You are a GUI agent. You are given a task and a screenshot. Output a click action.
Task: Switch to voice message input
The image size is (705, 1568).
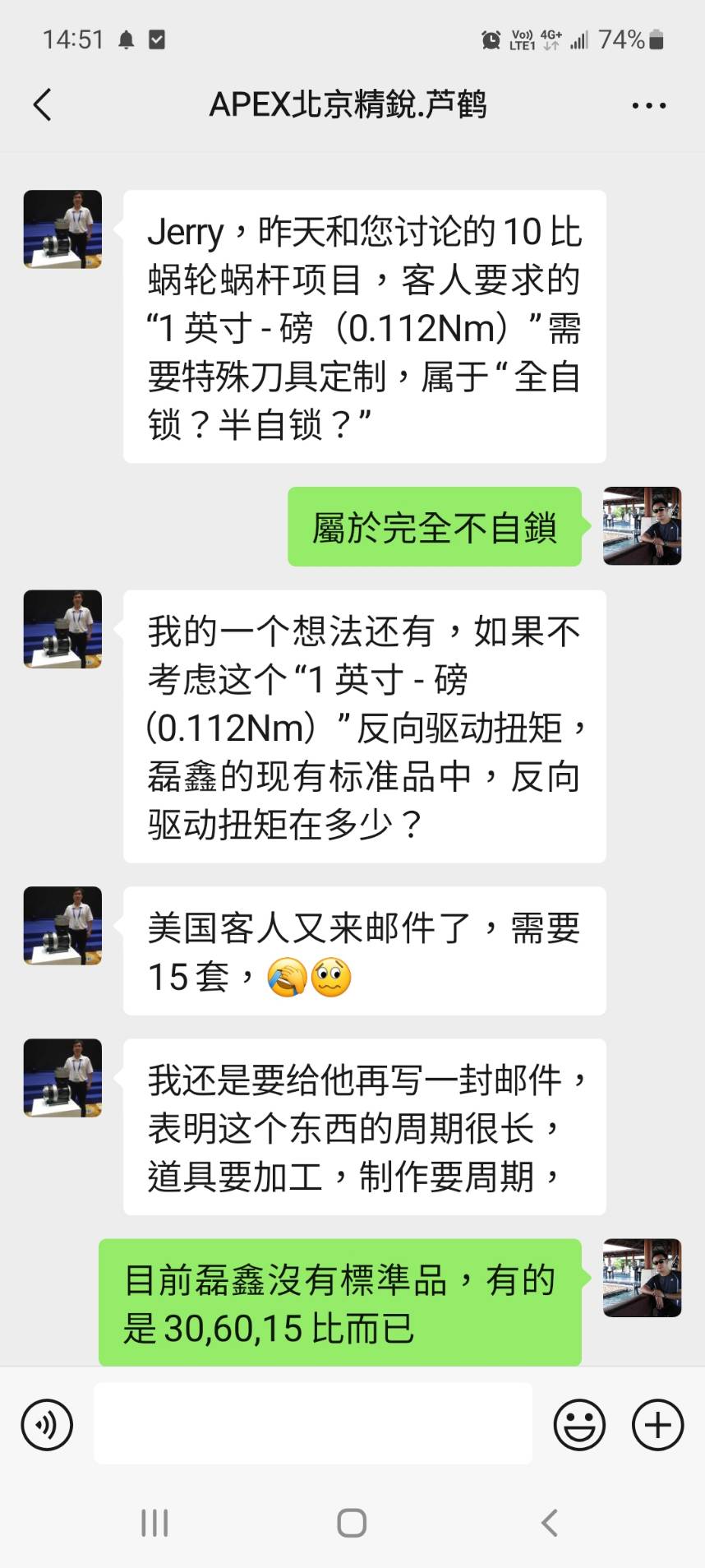click(48, 1425)
